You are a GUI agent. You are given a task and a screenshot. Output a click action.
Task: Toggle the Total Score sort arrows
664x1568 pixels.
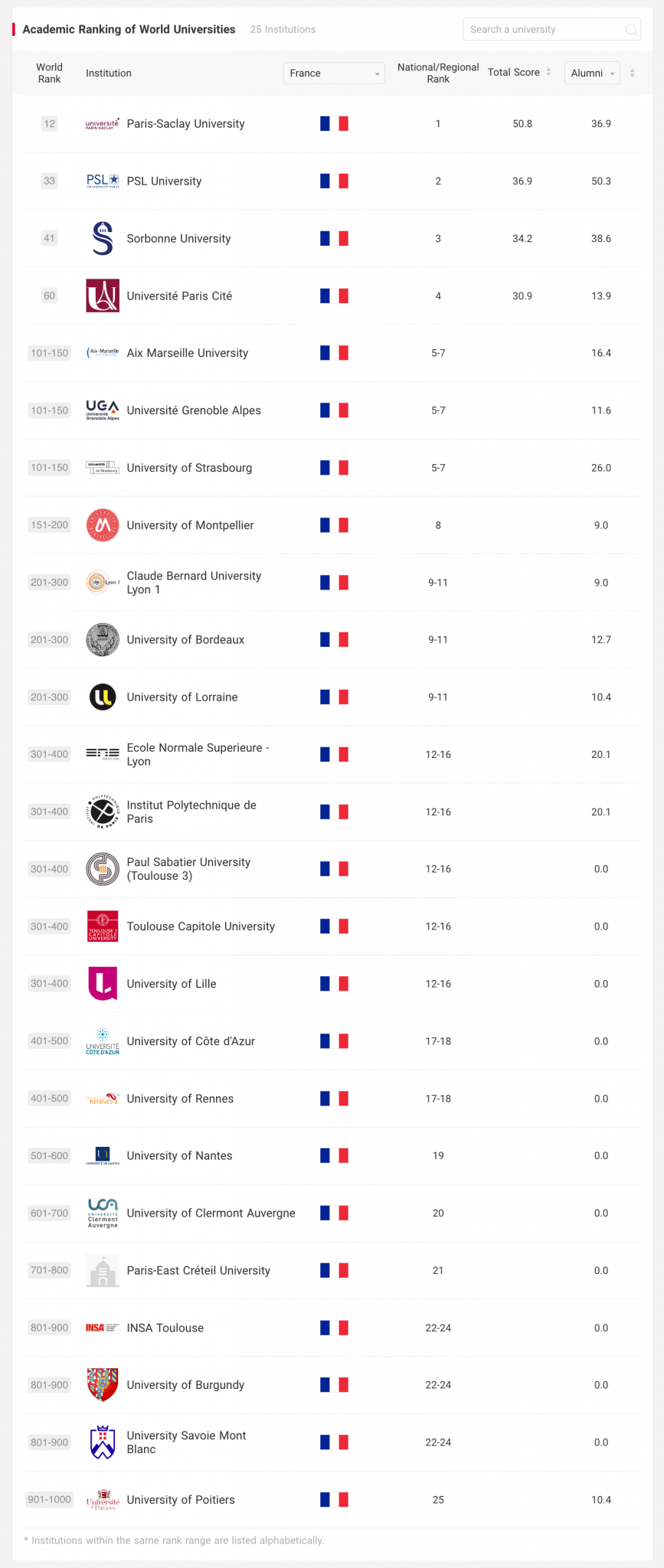click(x=549, y=72)
